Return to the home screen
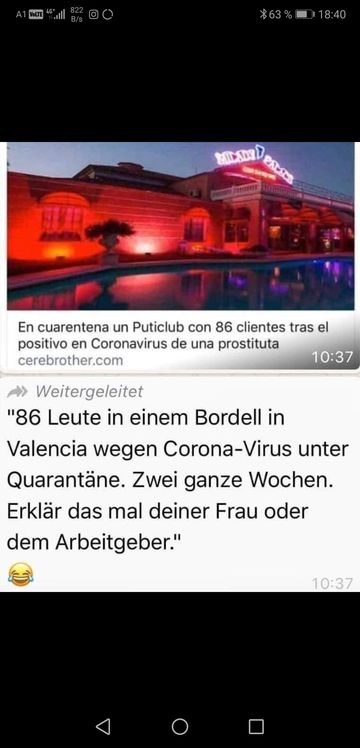The height and width of the screenshot is (748, 360). click(x=180, y=727)
